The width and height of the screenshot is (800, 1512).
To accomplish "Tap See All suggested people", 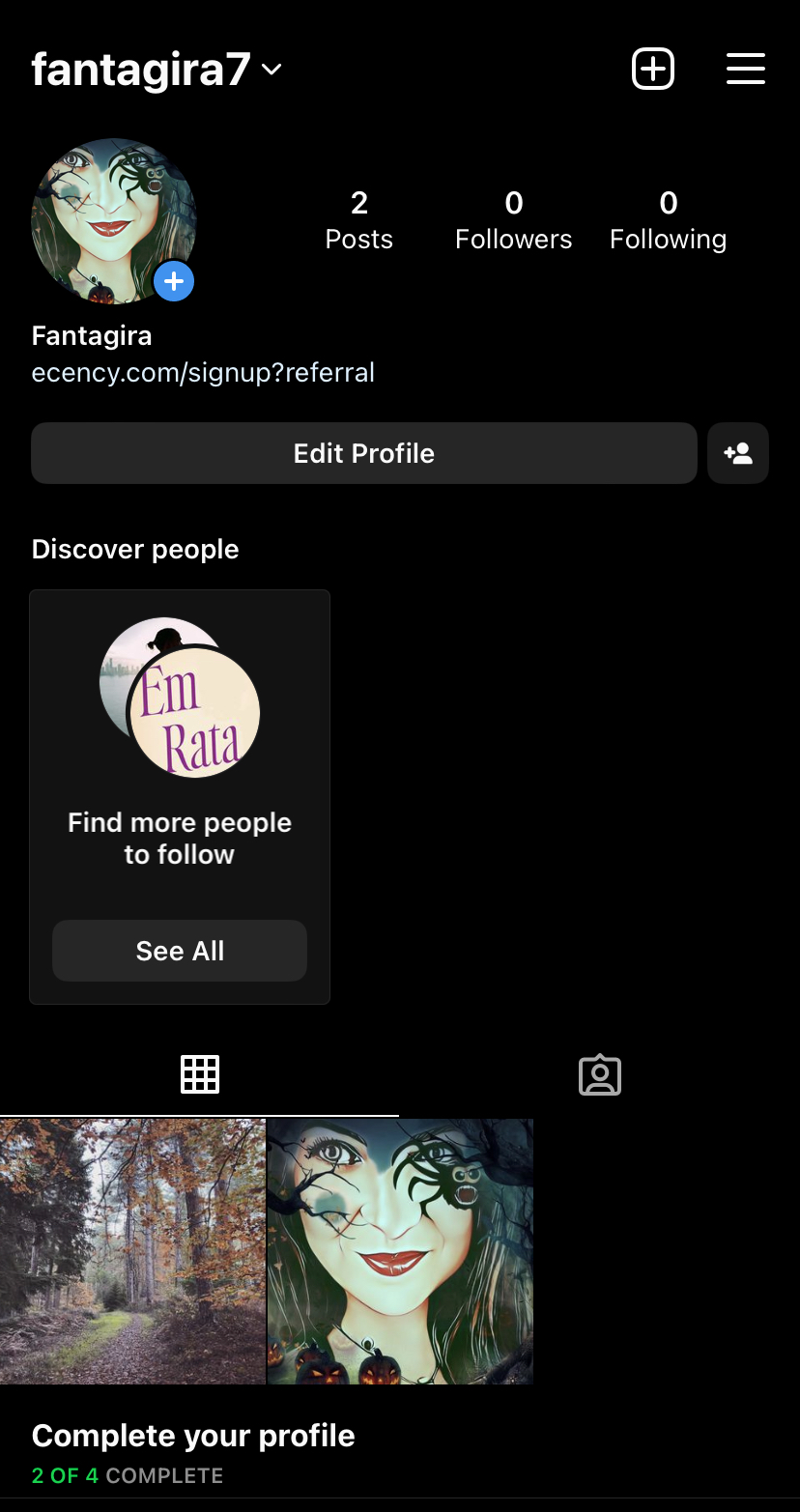I will pos(180,951).
